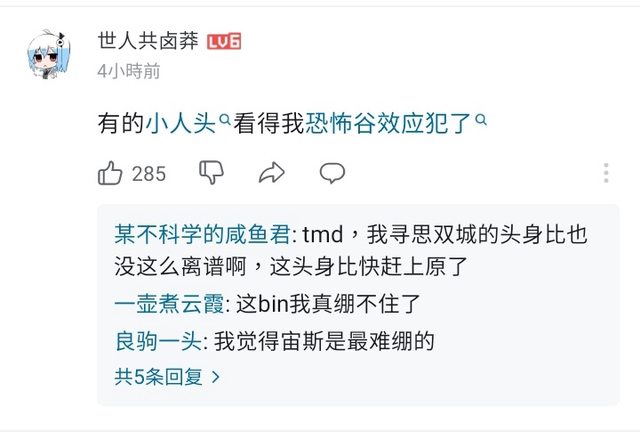Dislike this comment
The image size is (640, 432).
[212, 173]
